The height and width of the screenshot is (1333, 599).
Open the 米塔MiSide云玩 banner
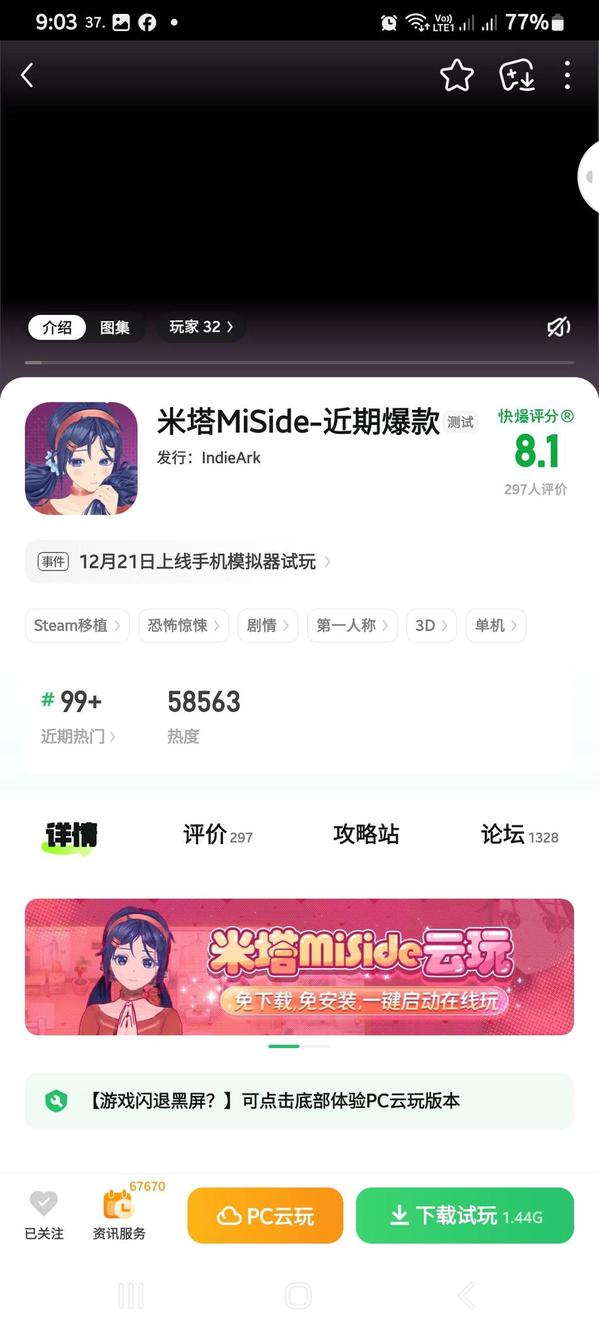pos(299,966)
